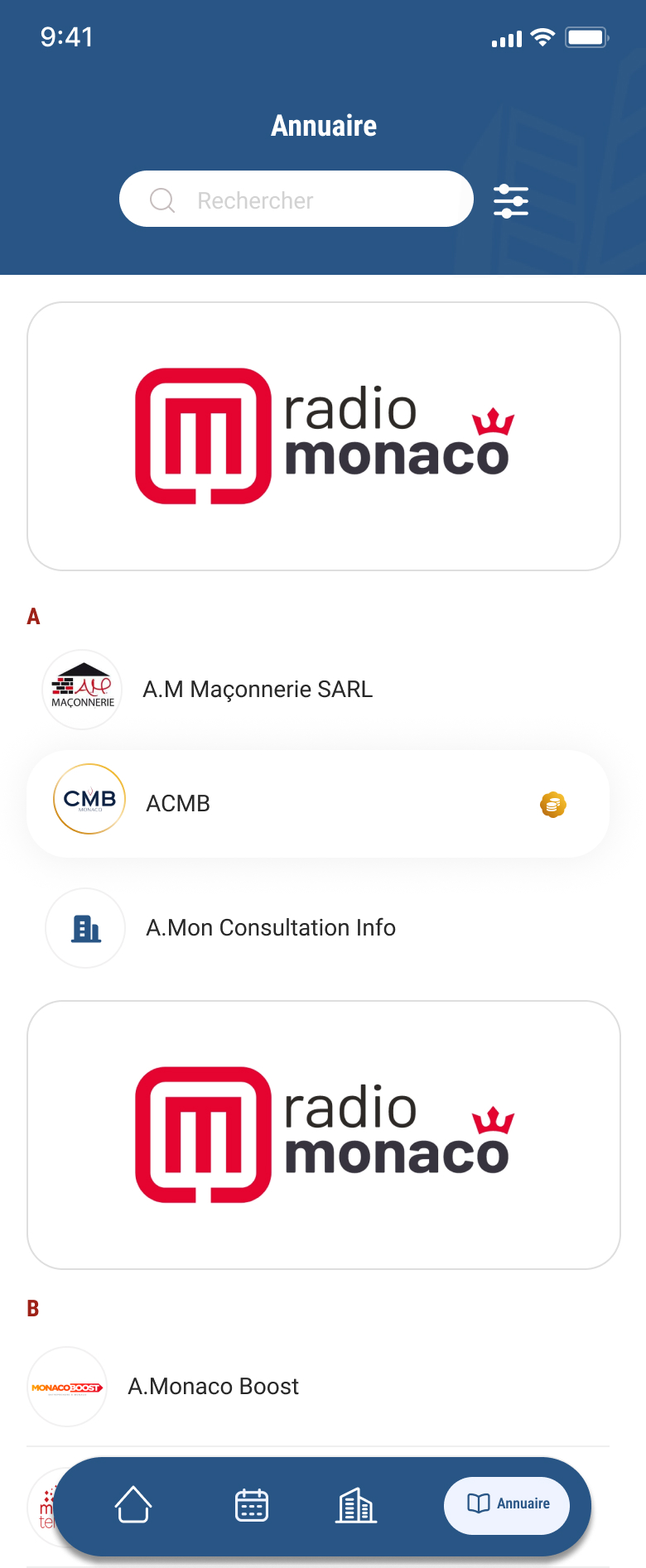The image size is (646, 1568).
Task: Open the ACMB directory entry
Action: (318, 803)
